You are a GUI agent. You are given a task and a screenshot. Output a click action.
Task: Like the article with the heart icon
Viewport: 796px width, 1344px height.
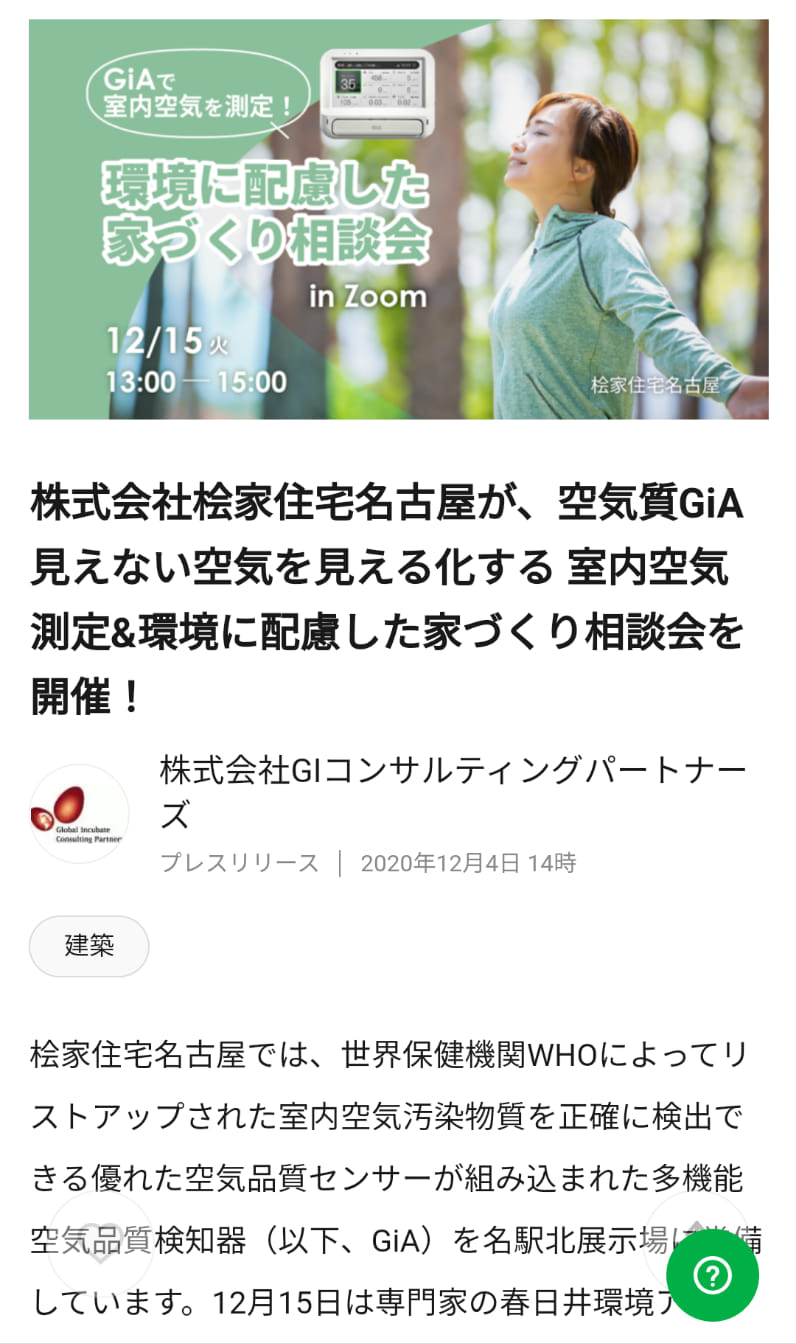coord(99,1243)
